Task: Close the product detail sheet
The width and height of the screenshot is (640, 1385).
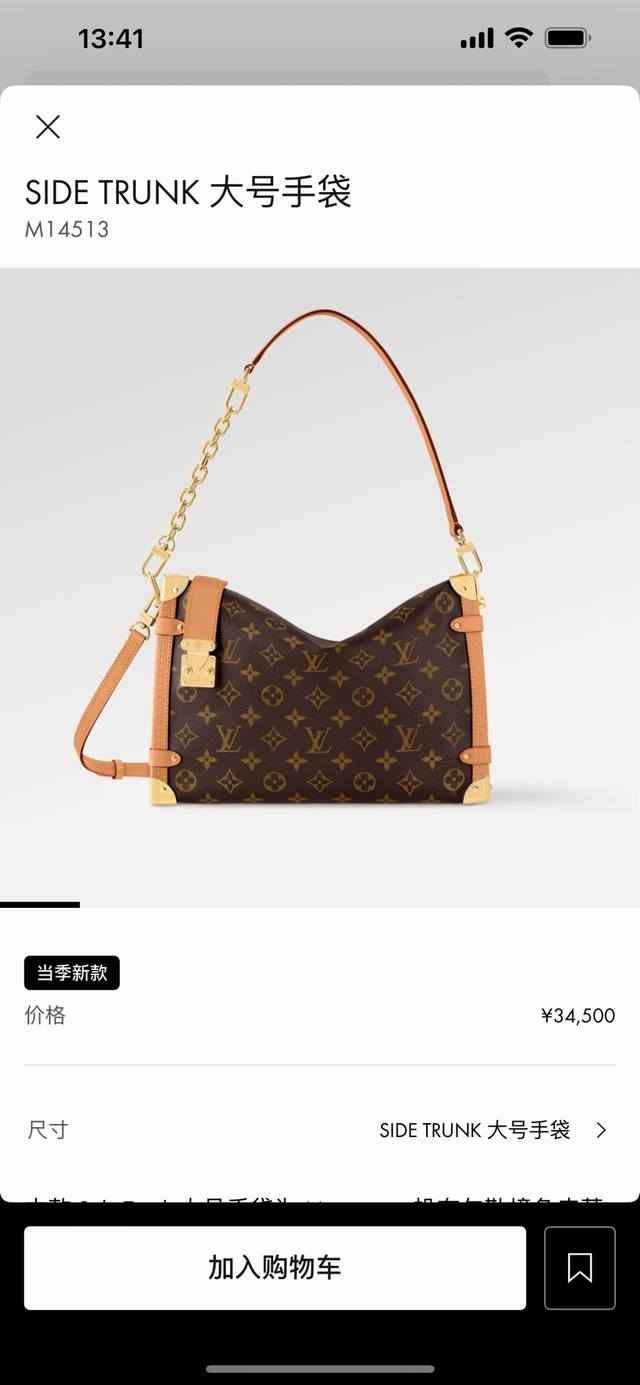Action: [48, 127]
